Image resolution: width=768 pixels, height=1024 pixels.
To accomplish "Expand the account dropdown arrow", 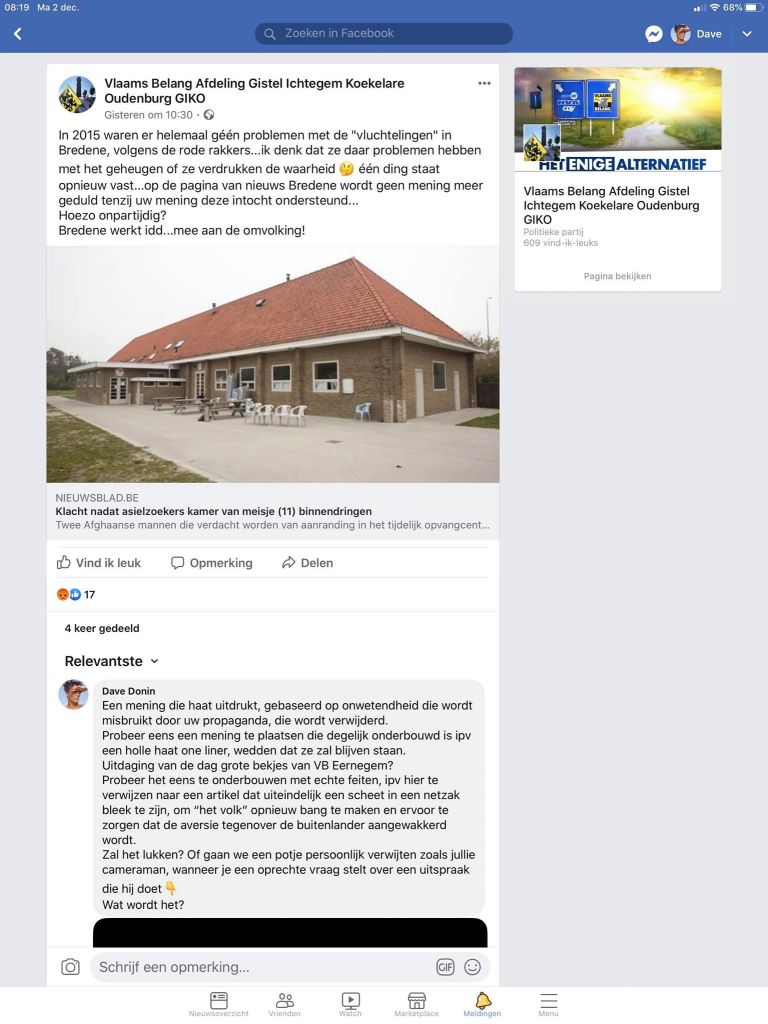I will point(746,34).
